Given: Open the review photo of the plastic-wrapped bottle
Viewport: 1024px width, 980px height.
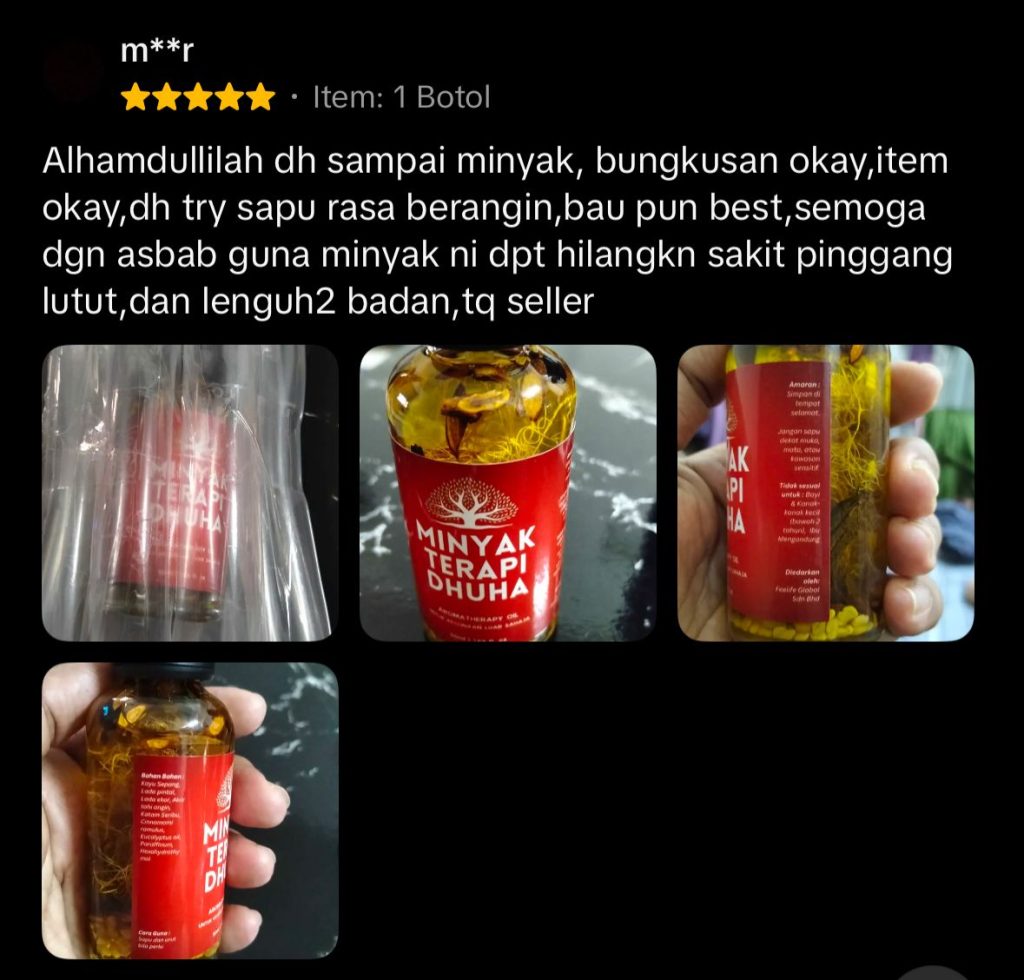Looking at the screenshot, I should click(x=190, y=493).
